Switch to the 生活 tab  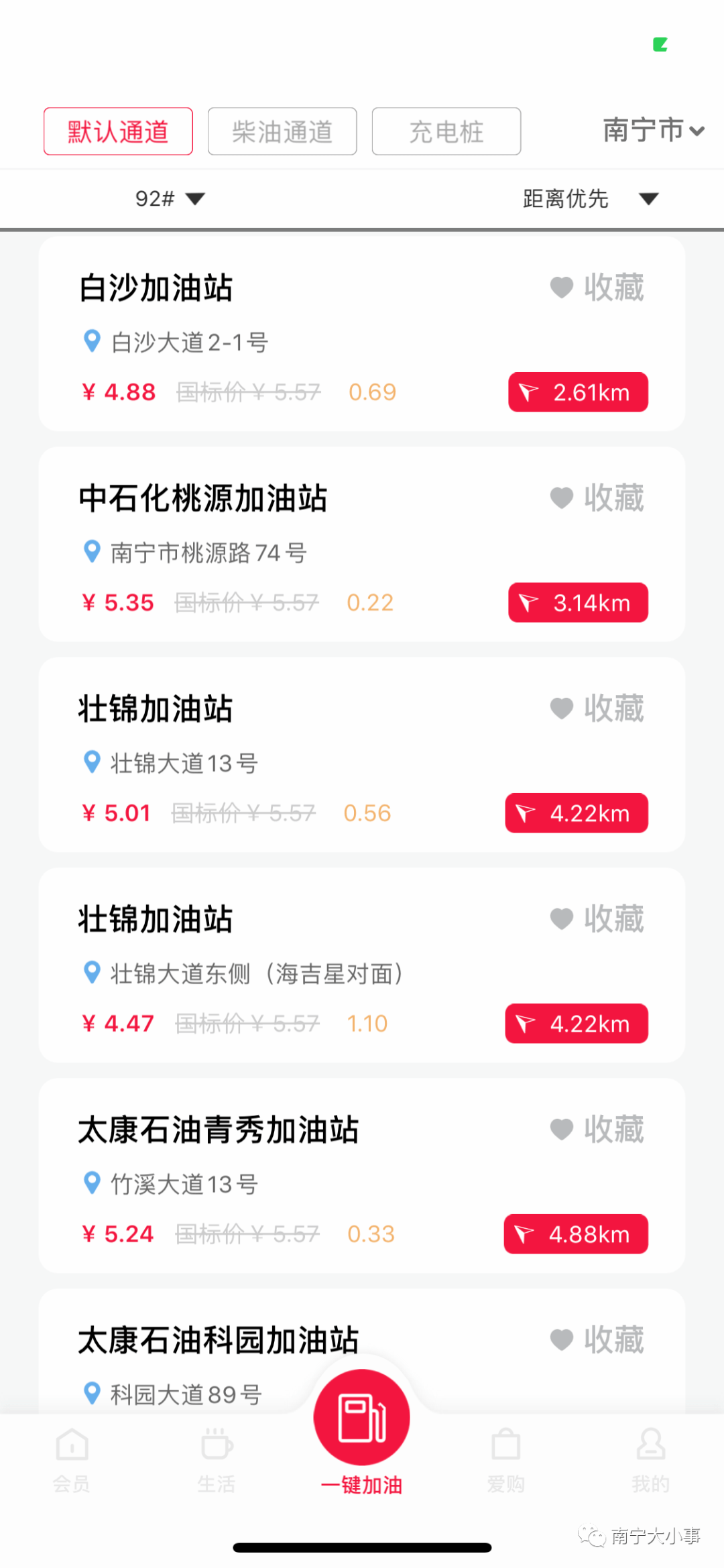217,1461
